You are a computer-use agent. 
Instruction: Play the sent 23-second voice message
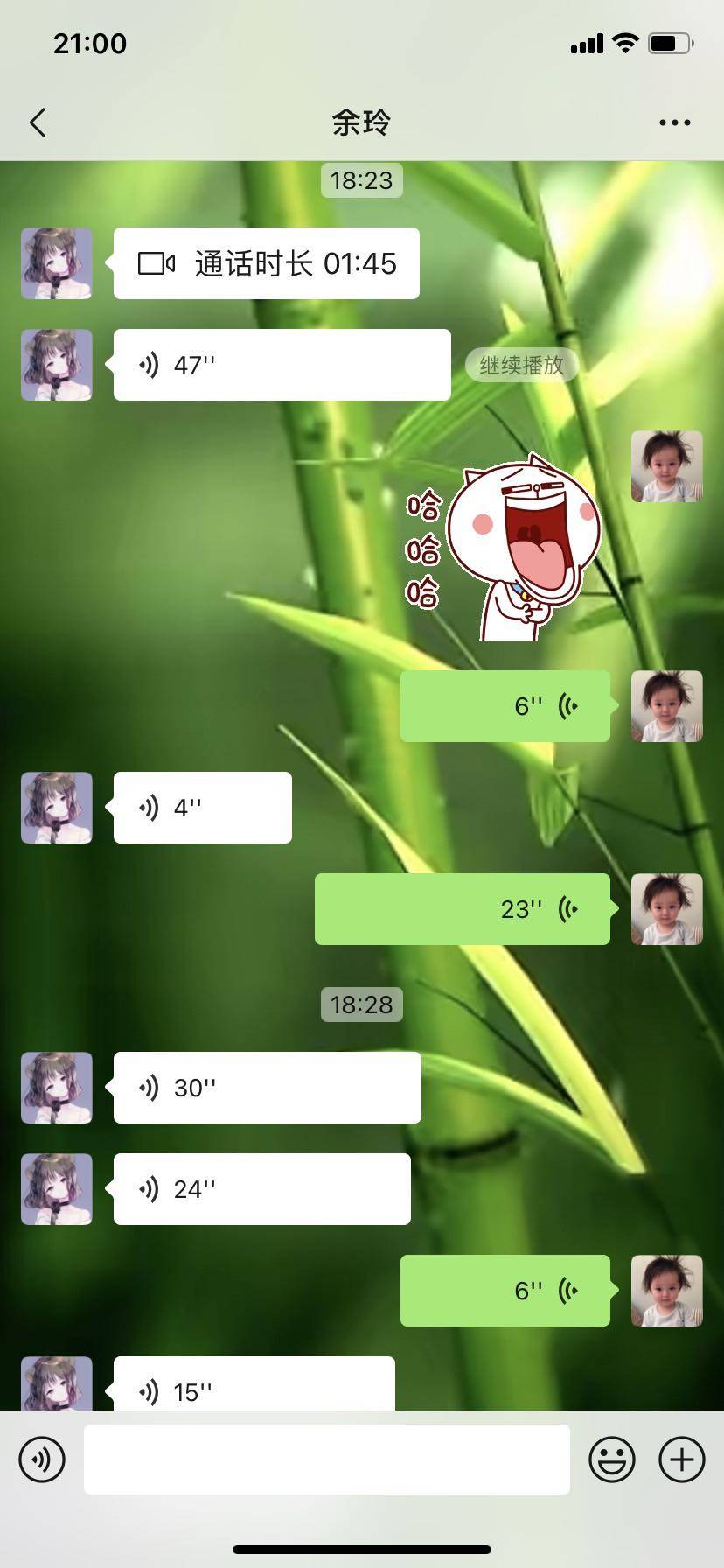coord(462,909)
